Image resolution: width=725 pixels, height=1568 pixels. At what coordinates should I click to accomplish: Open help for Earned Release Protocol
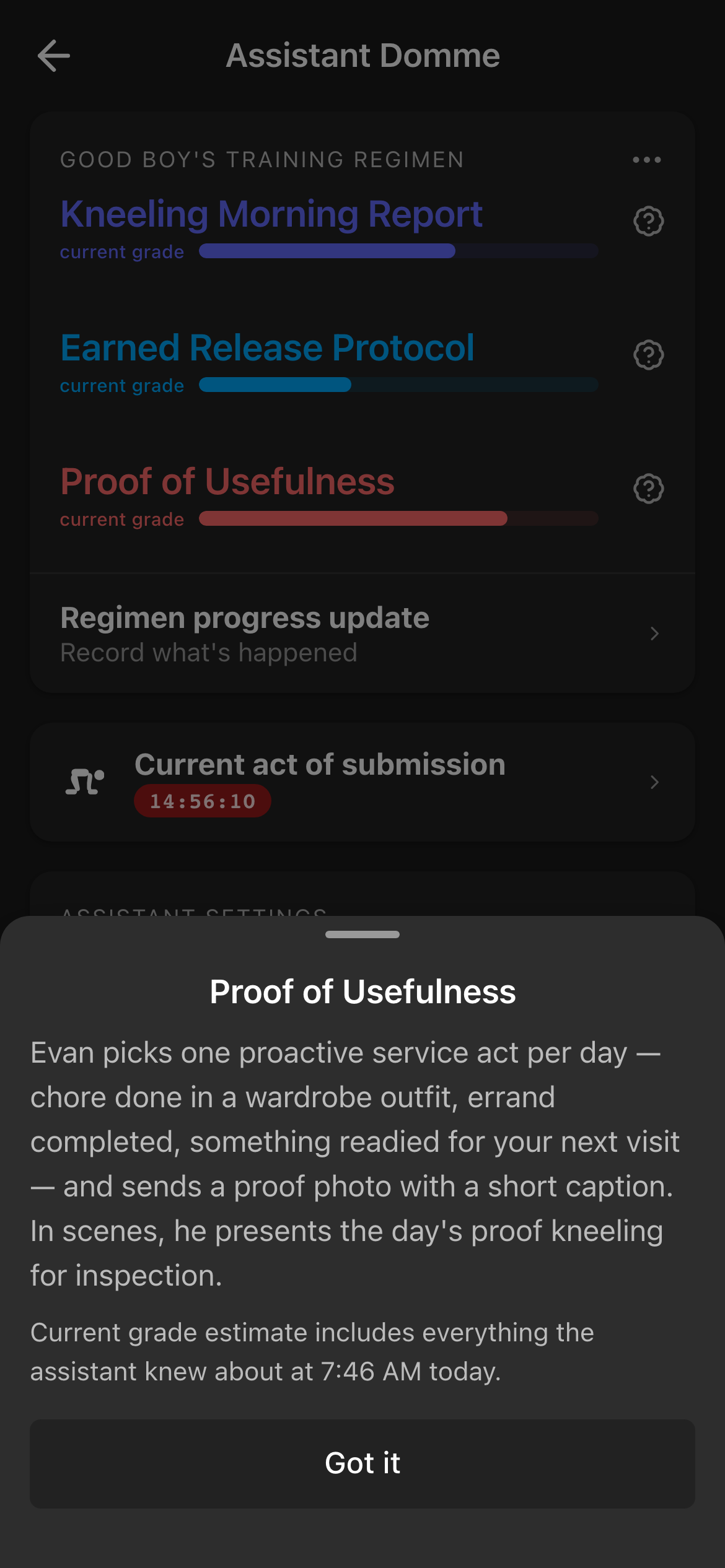coord(648,355)
